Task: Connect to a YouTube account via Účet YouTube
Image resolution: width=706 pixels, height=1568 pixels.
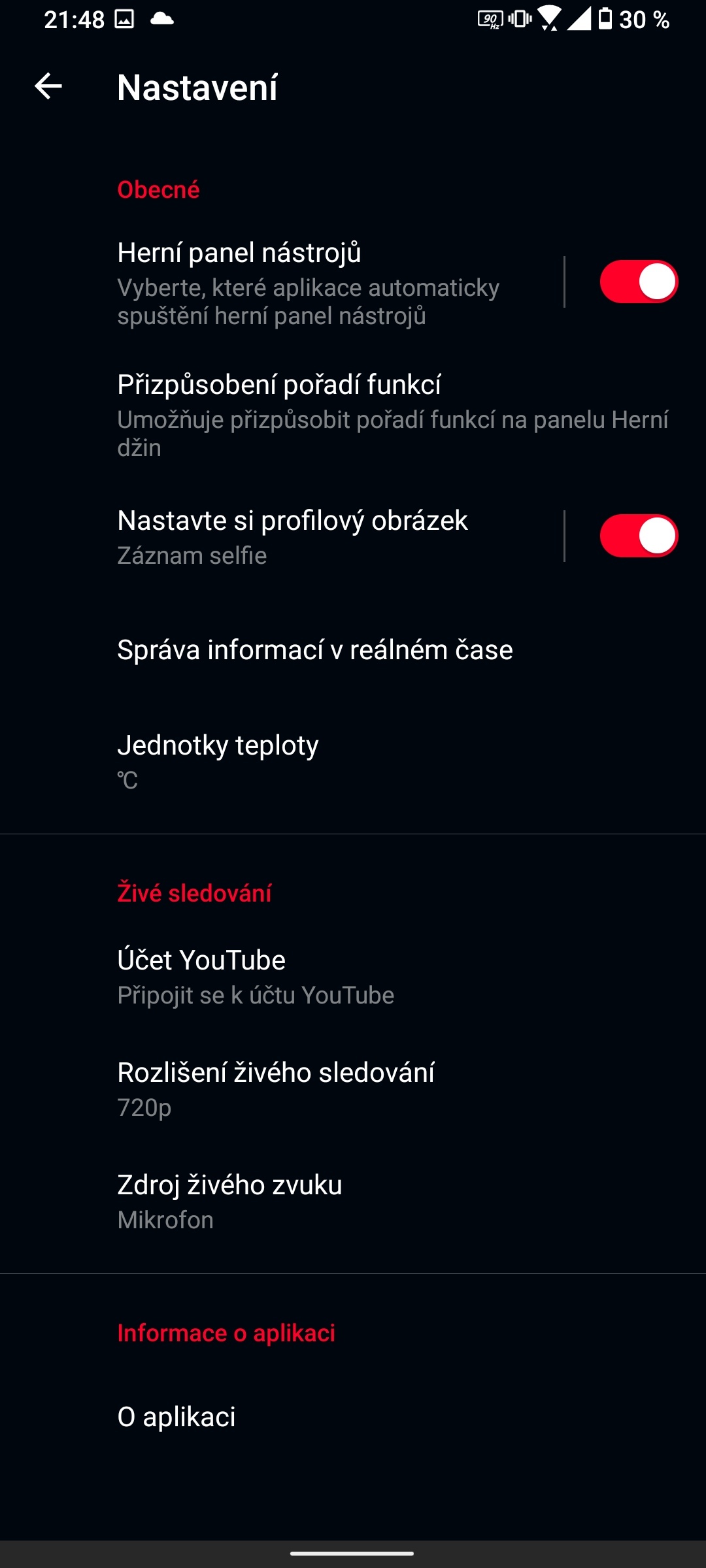Action: (255, 975)
